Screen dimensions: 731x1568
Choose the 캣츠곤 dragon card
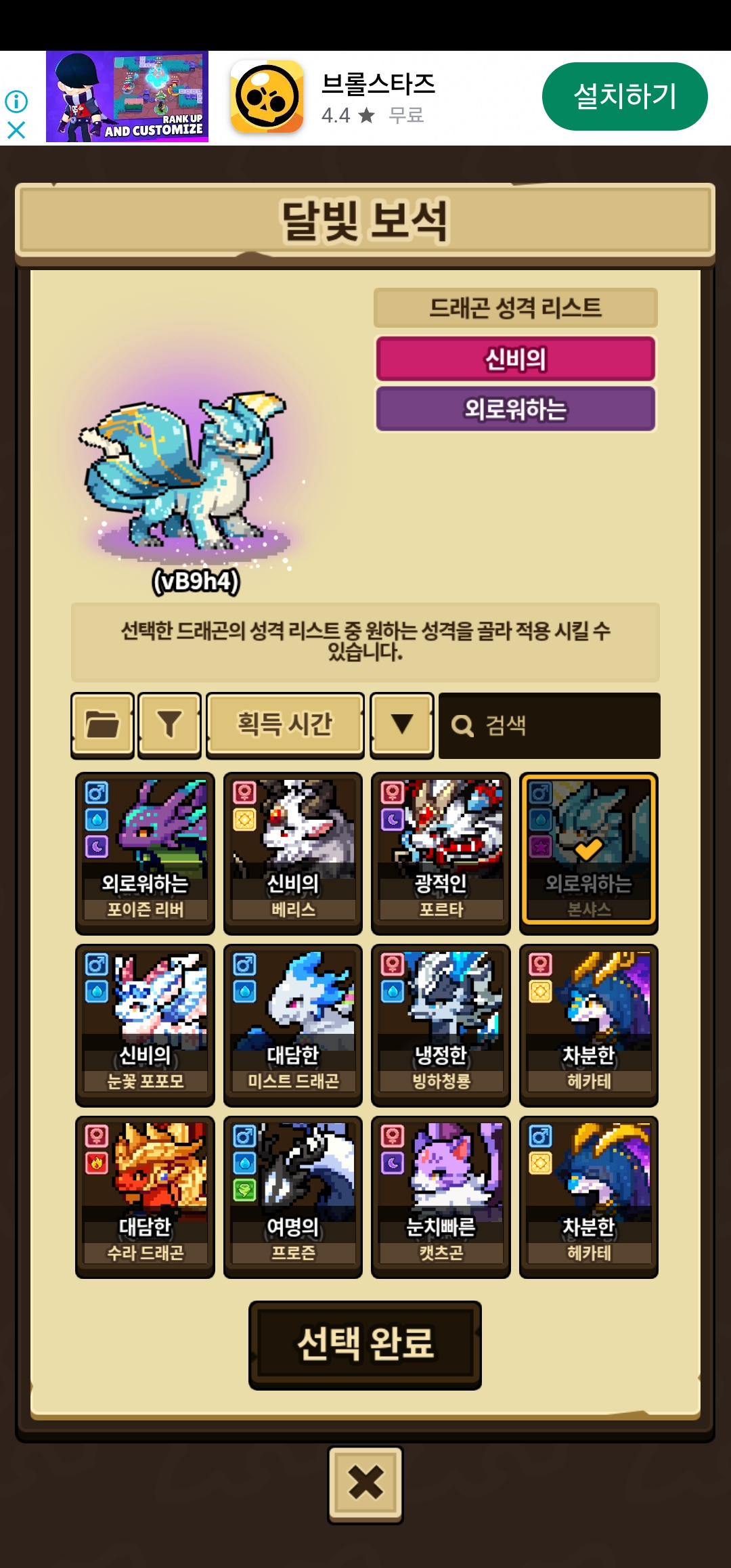point(441,1197)
